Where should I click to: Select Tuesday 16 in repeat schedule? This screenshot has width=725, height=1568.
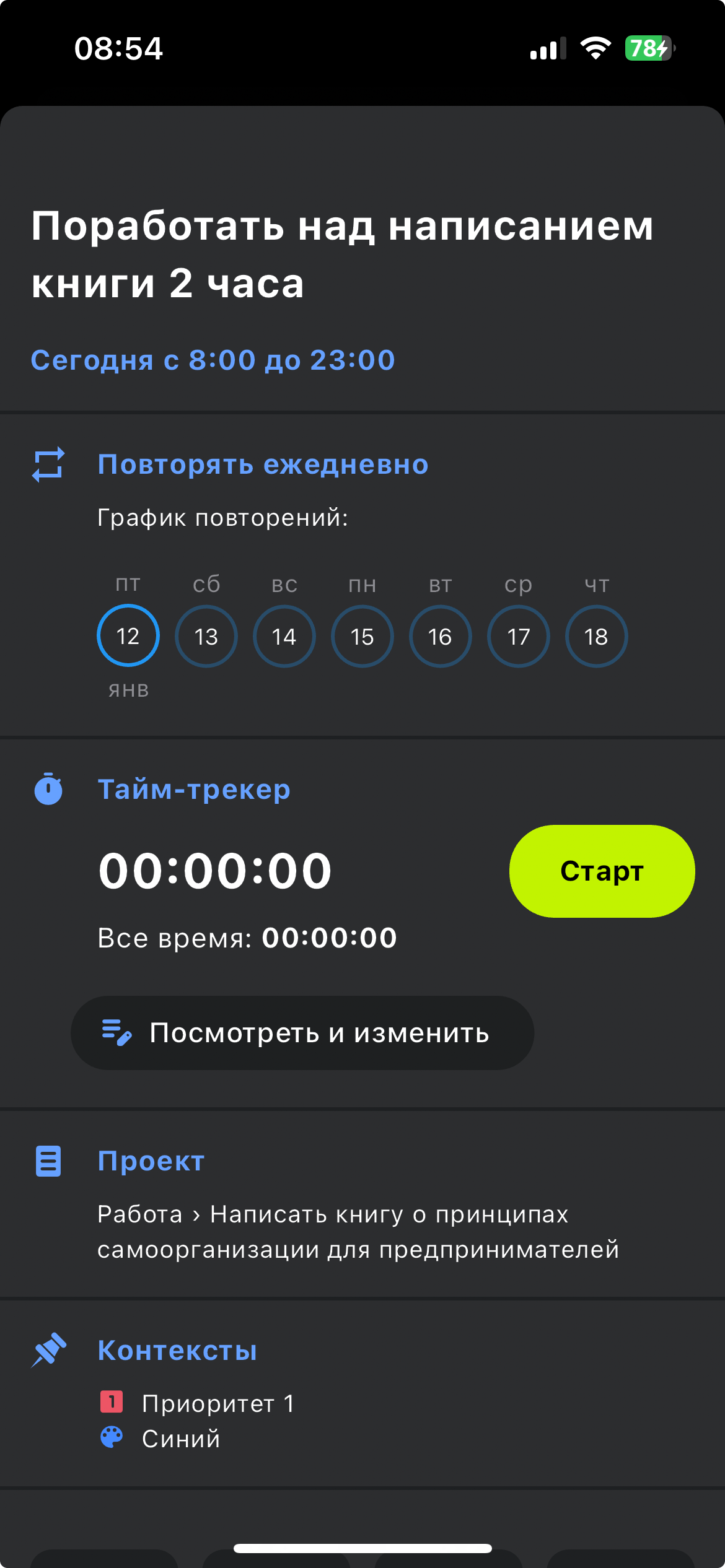click(x=441, y=636)
